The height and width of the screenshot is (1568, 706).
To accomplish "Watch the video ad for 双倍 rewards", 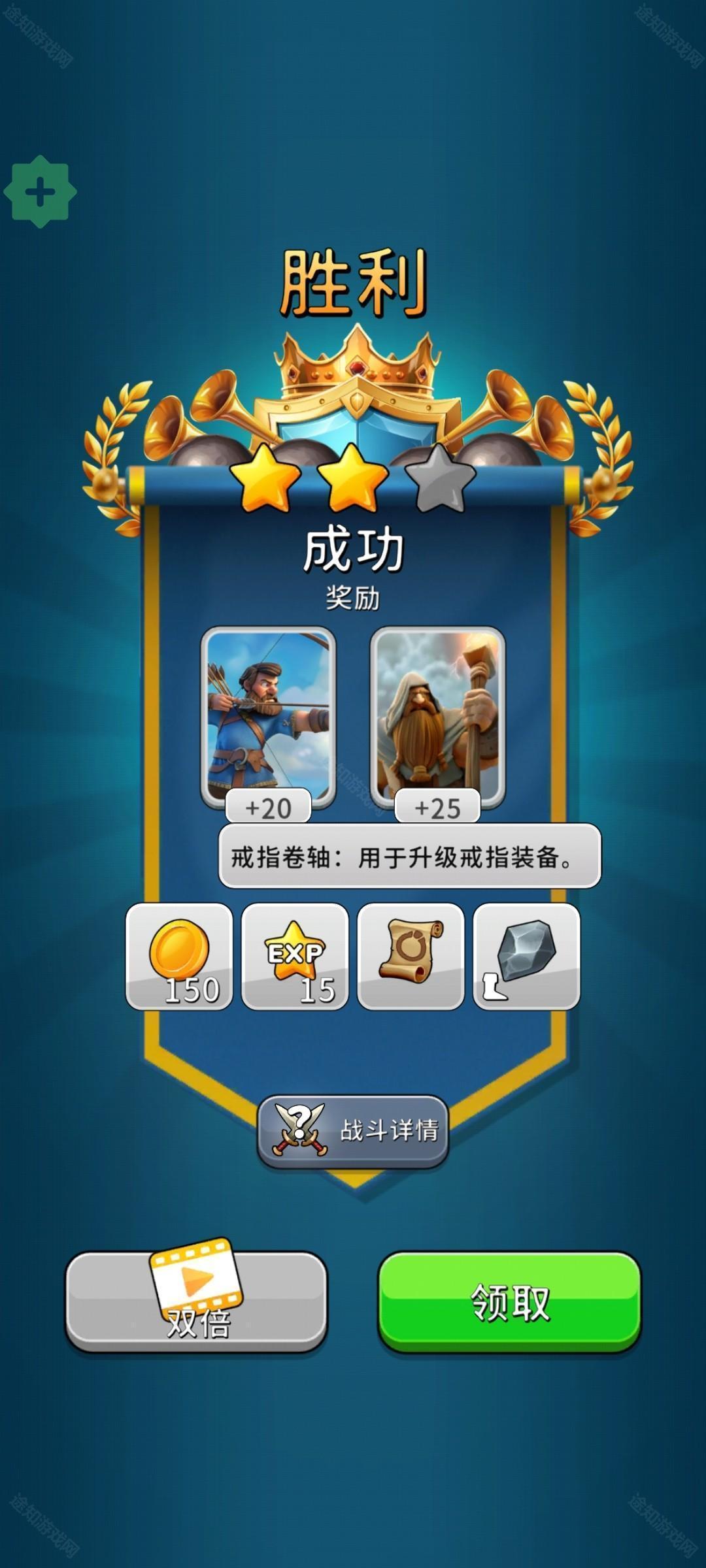I will click(196, 1301).
